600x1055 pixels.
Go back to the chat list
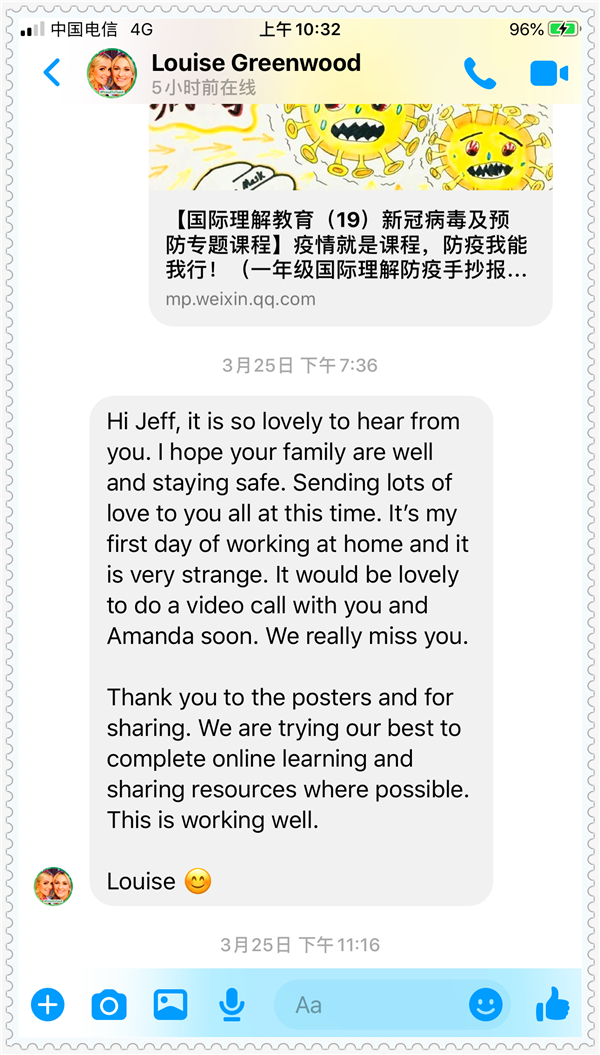tap(52, 72)
